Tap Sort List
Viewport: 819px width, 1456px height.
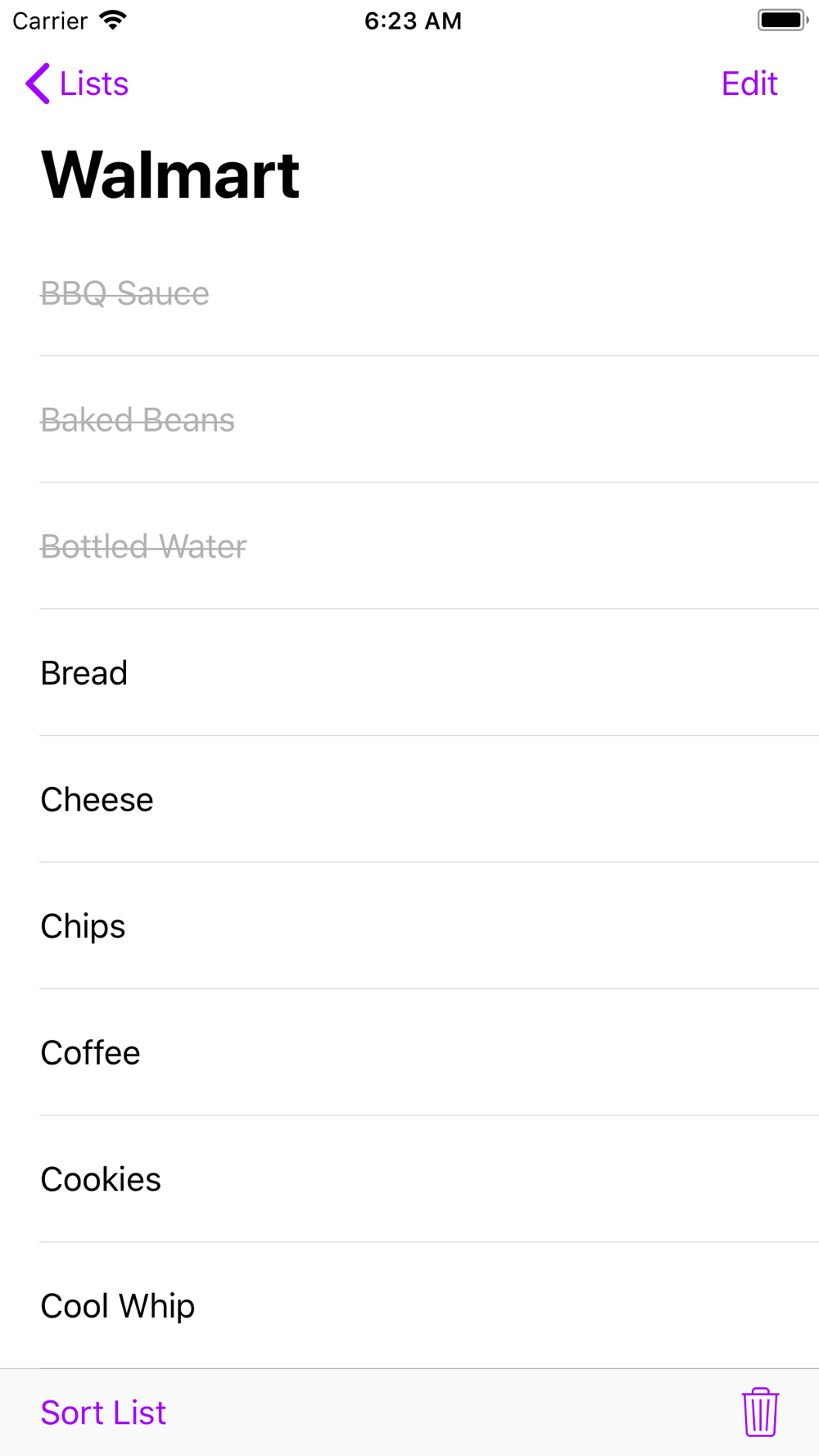coord(103,1413)
